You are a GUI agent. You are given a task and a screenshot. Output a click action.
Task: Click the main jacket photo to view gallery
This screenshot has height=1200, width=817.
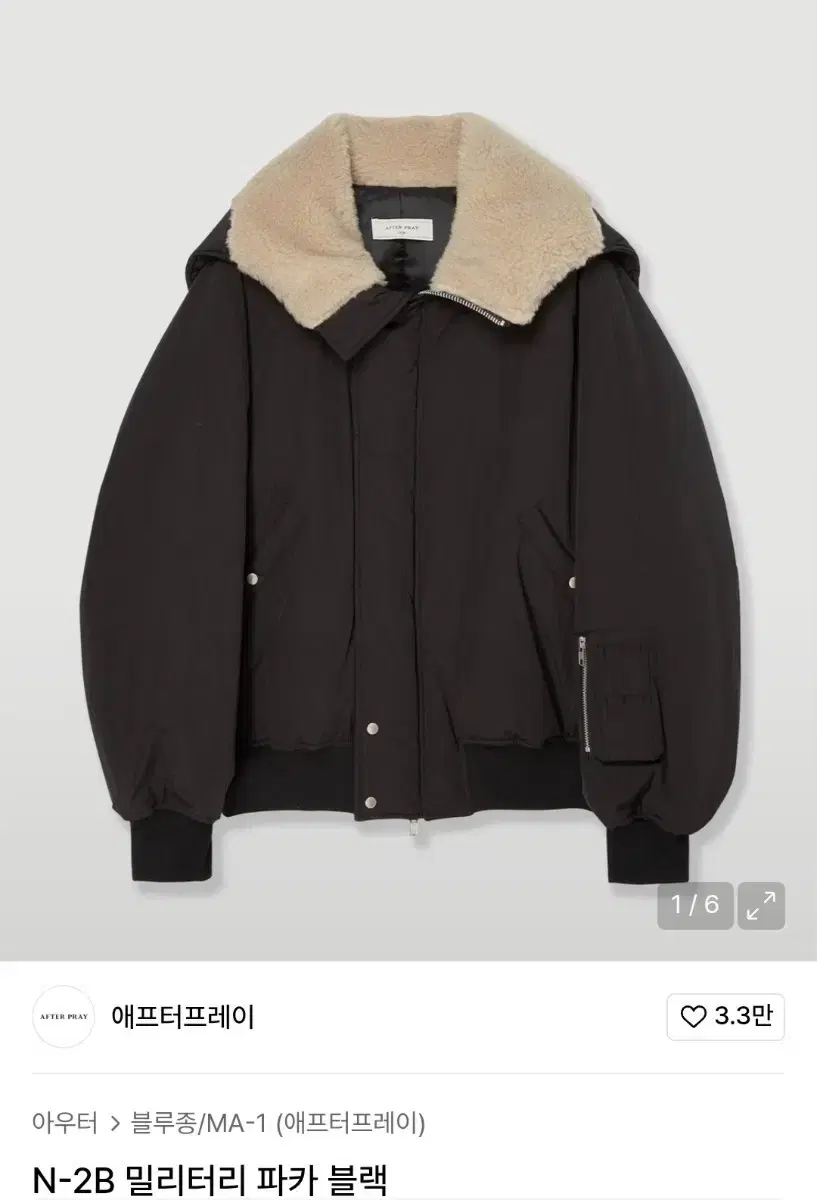(x=408, y=470)
